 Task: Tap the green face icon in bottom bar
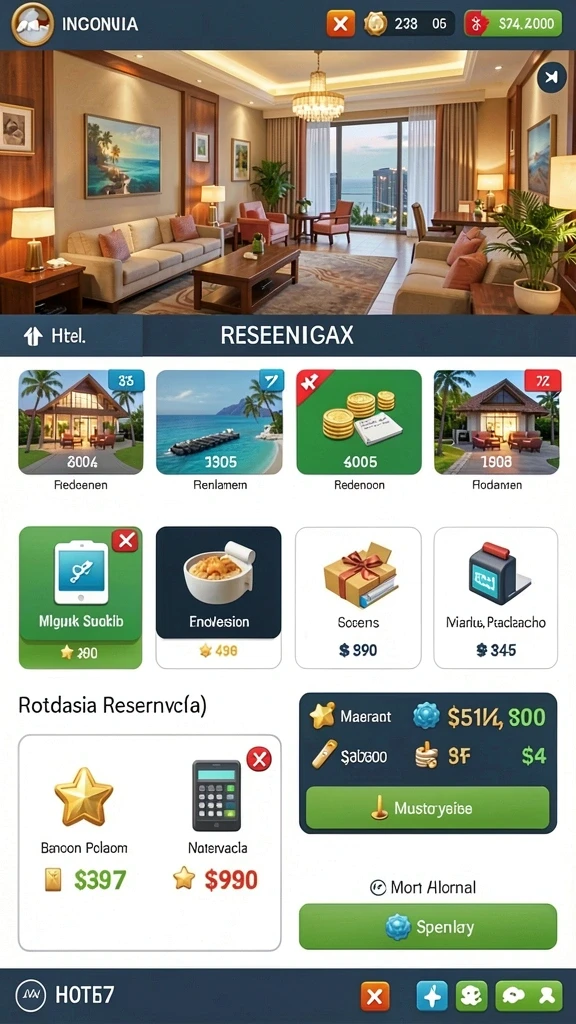tap(472, 996)
